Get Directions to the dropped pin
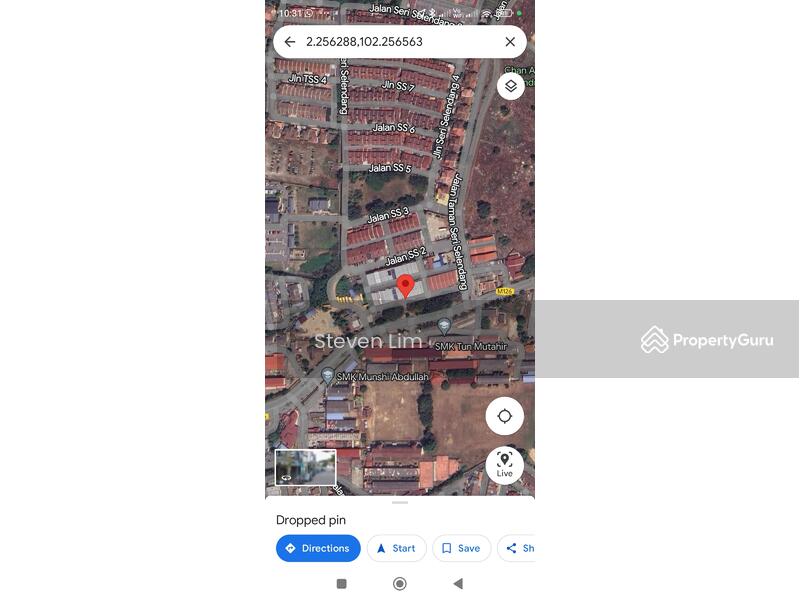Viewport: 800px width, 600px height. pyautogui.click(x=318, y=548)
